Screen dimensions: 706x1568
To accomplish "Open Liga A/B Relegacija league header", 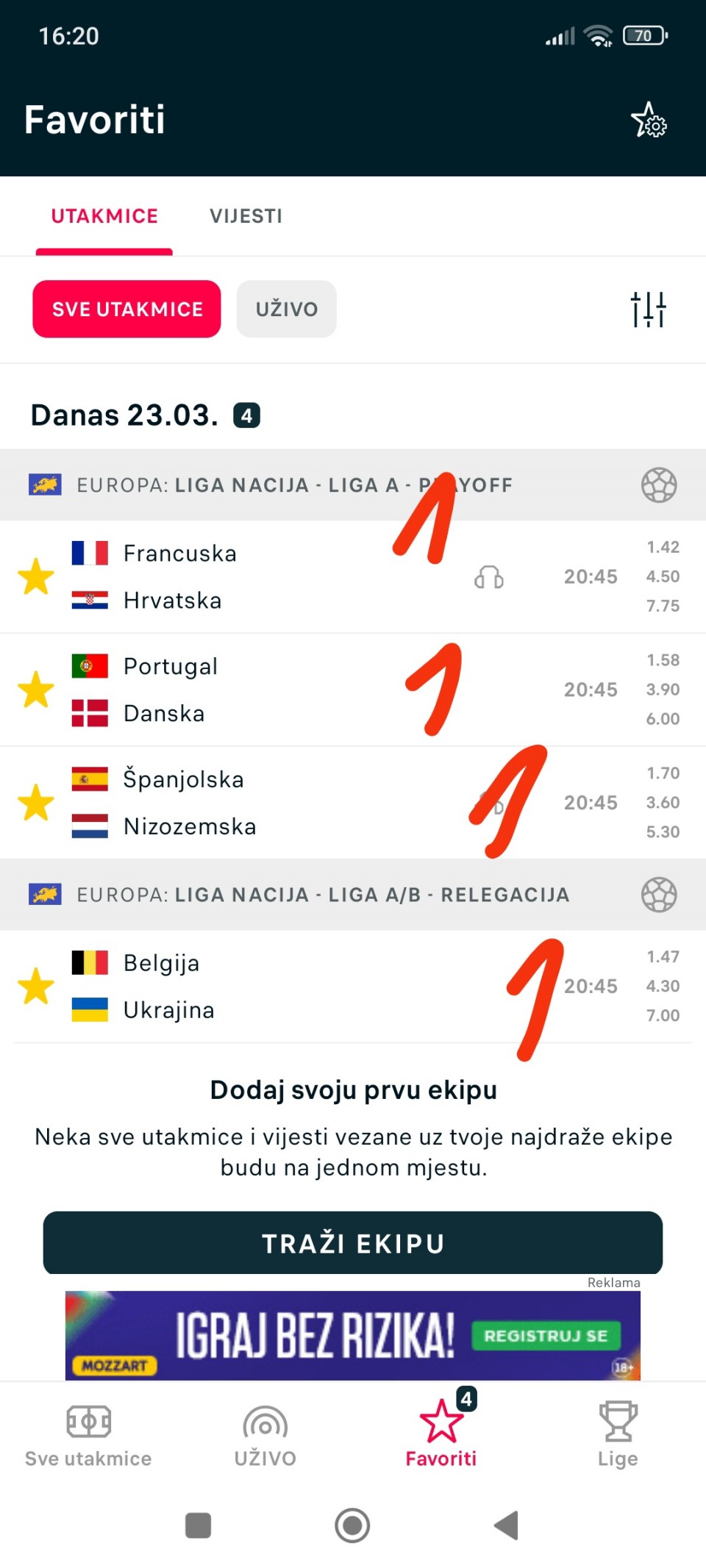I will click(x=324, y=895).
